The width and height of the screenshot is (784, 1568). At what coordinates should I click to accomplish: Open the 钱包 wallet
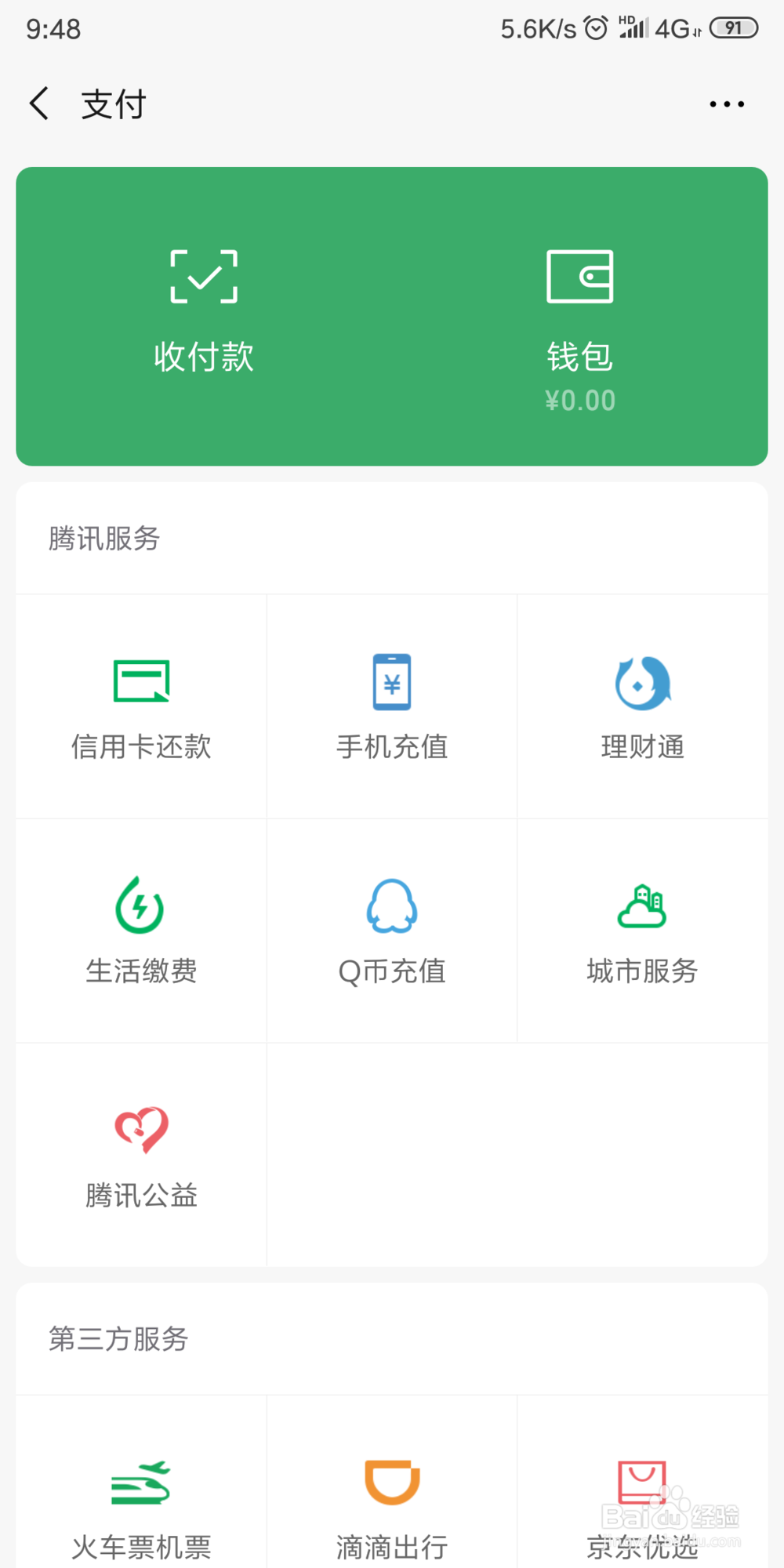[579, 314]
